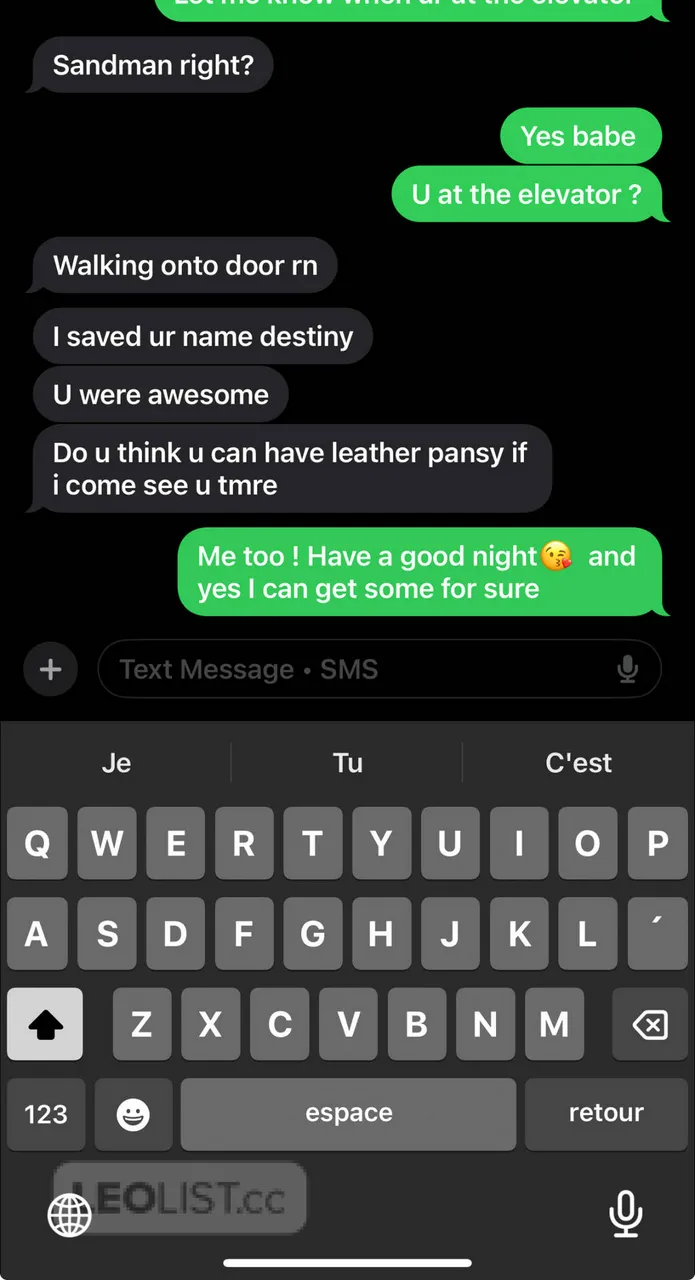Open the plus attachments menu
Viewport: 695px width, 1280px height.
tap(50, 669)
